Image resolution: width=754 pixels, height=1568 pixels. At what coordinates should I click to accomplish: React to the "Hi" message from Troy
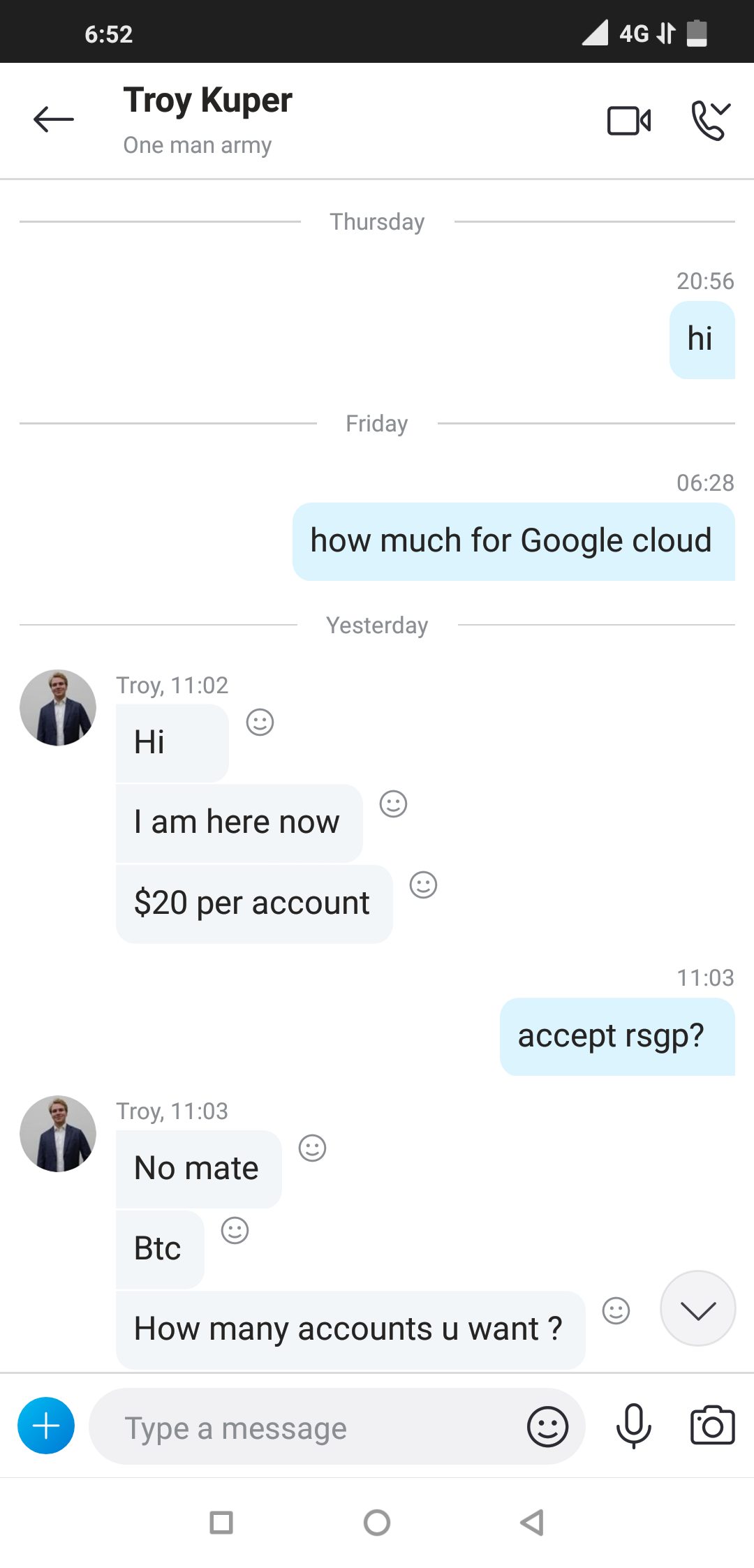coord(260,723)
